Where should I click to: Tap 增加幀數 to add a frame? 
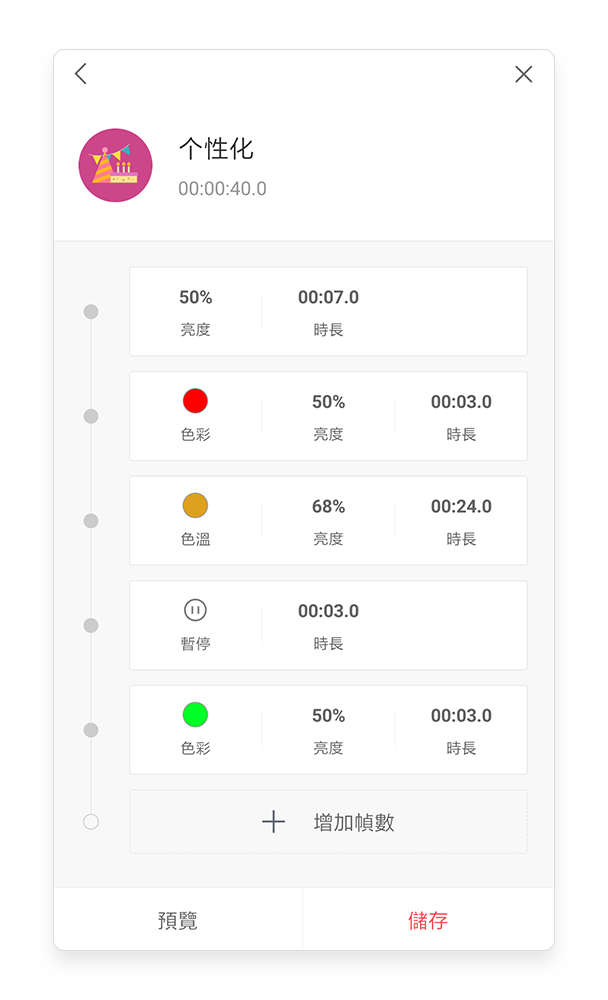pos(328,821)
